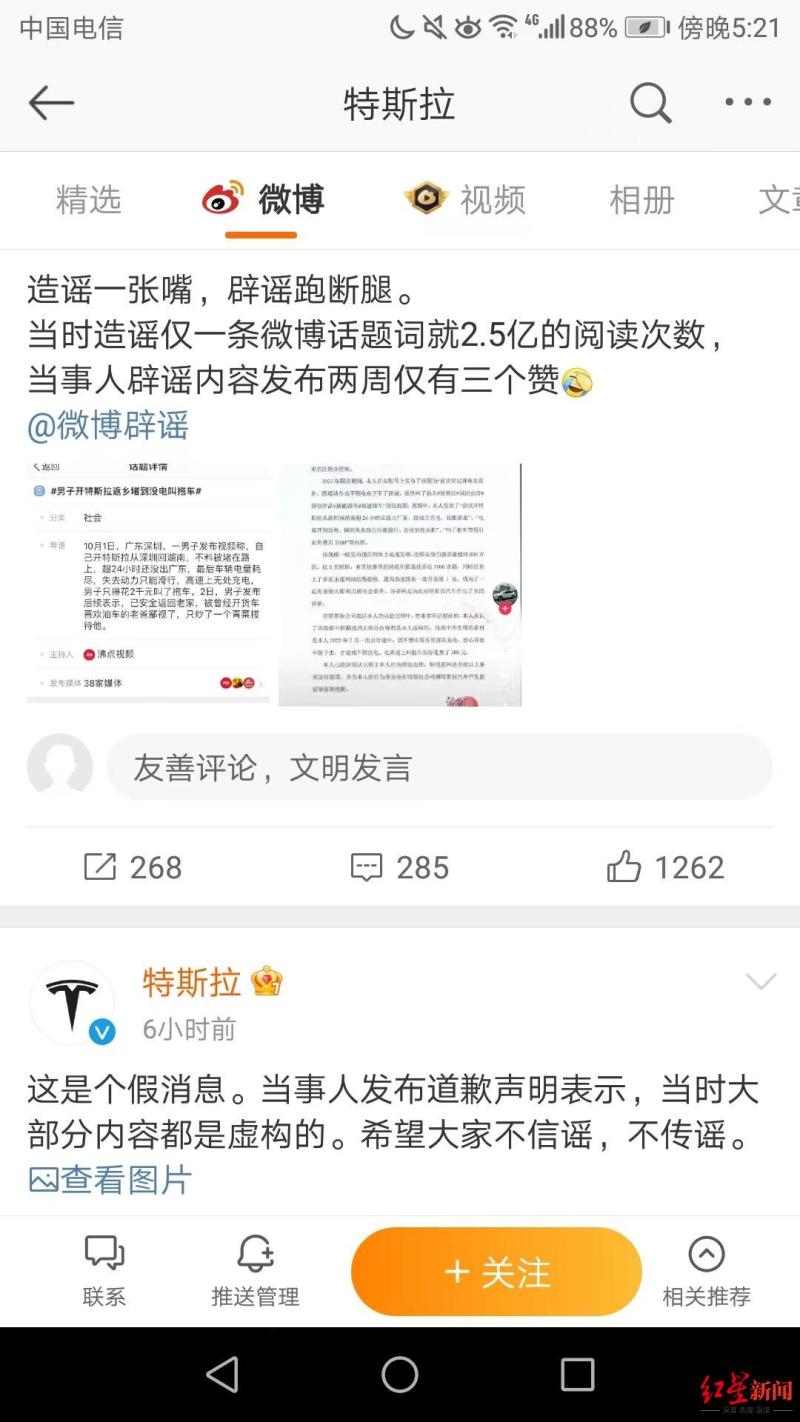
Task: Open the three-dot overflow menu
Action: [x=748, y=103]
